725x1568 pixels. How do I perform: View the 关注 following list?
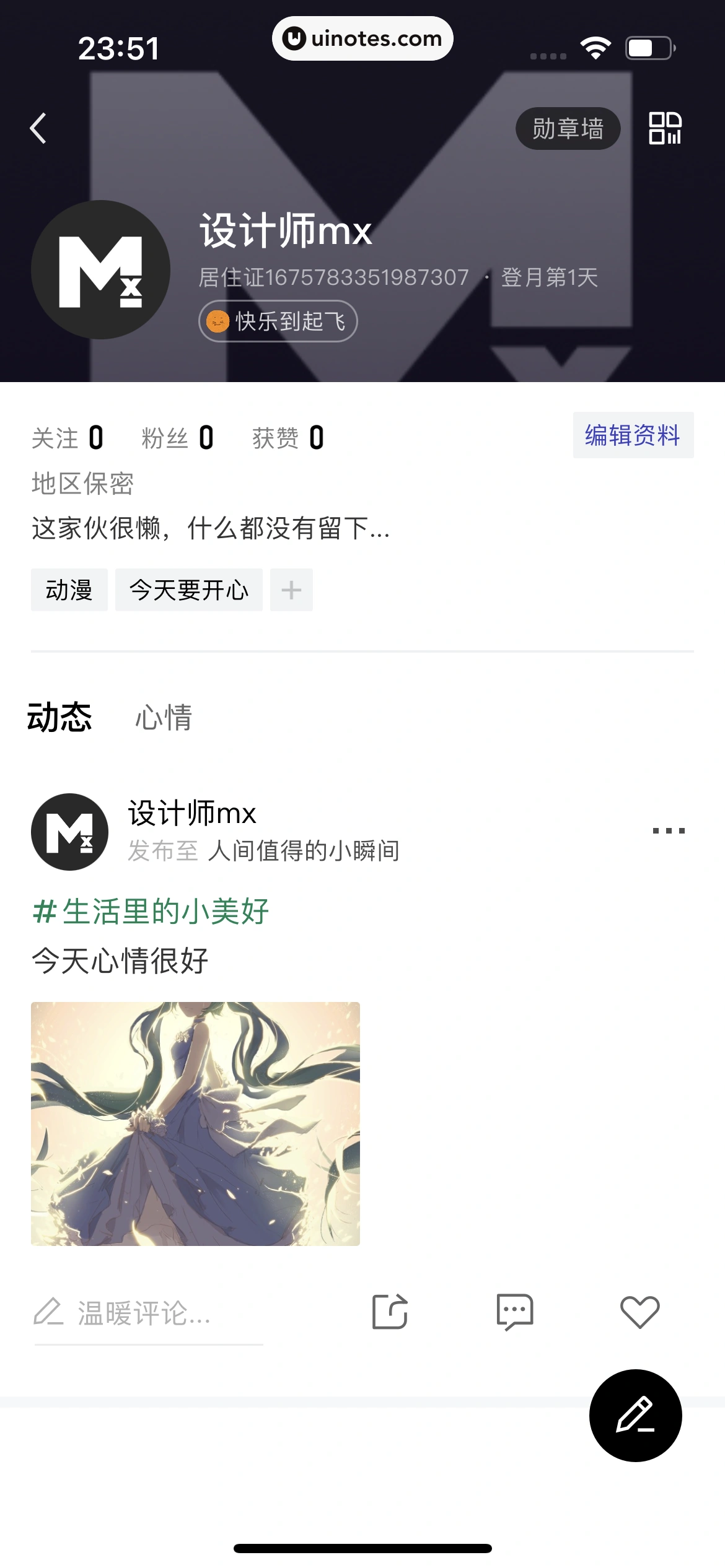(67, 438)
